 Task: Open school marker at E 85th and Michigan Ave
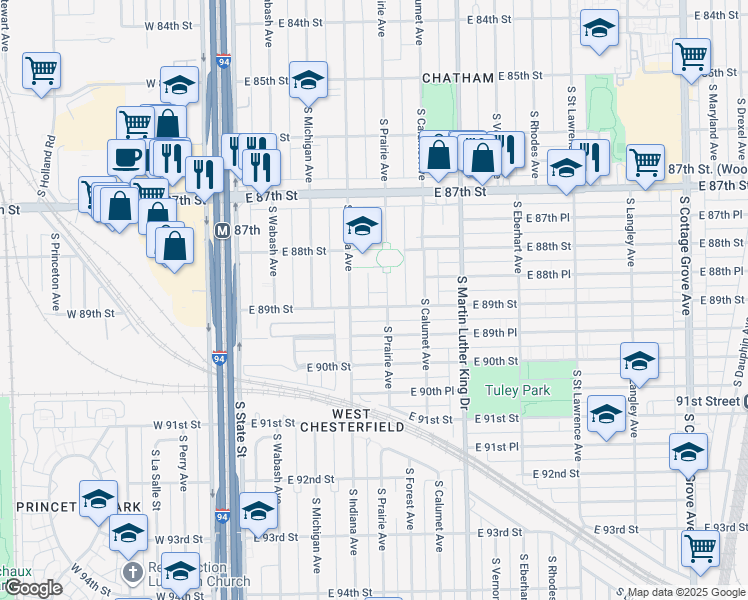[308, 83]
